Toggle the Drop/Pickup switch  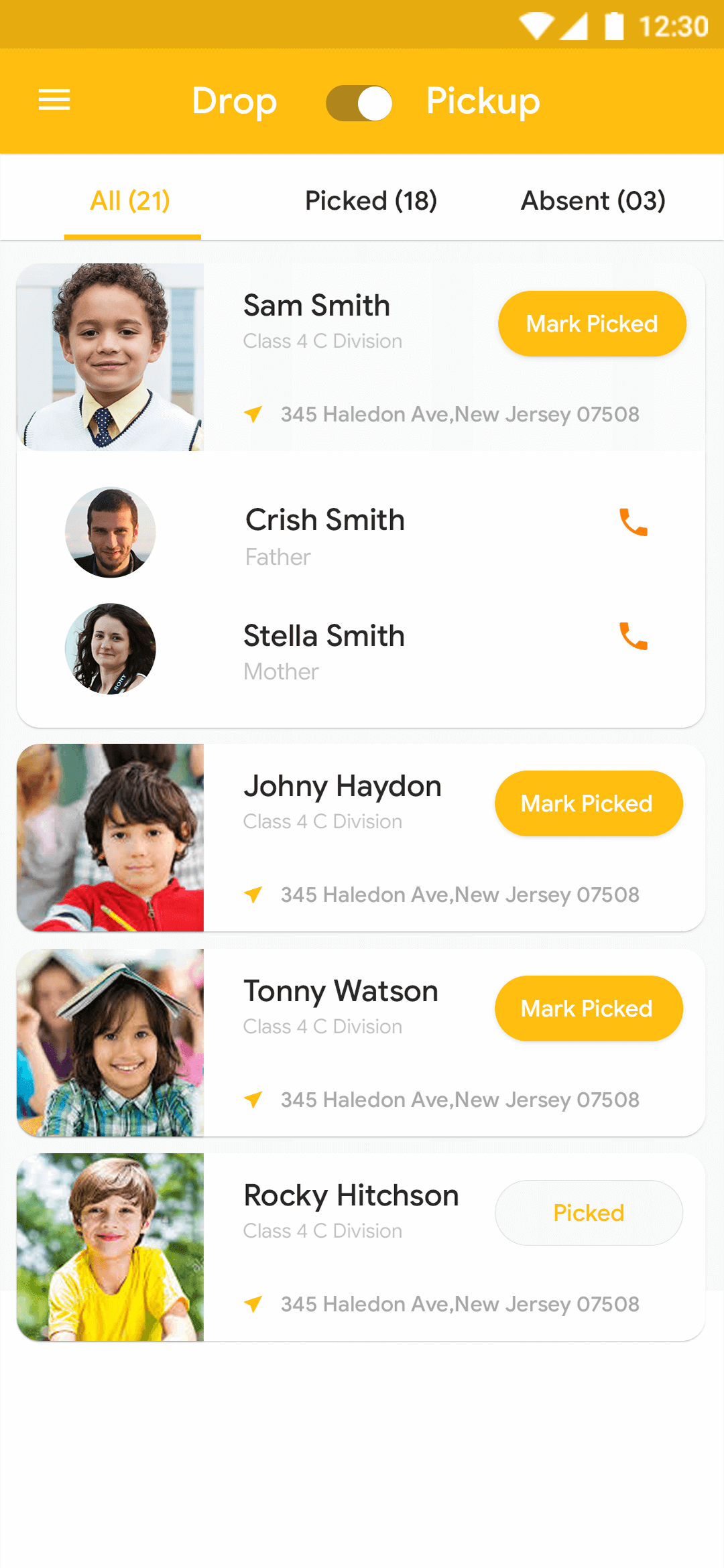tap(359, 103)
